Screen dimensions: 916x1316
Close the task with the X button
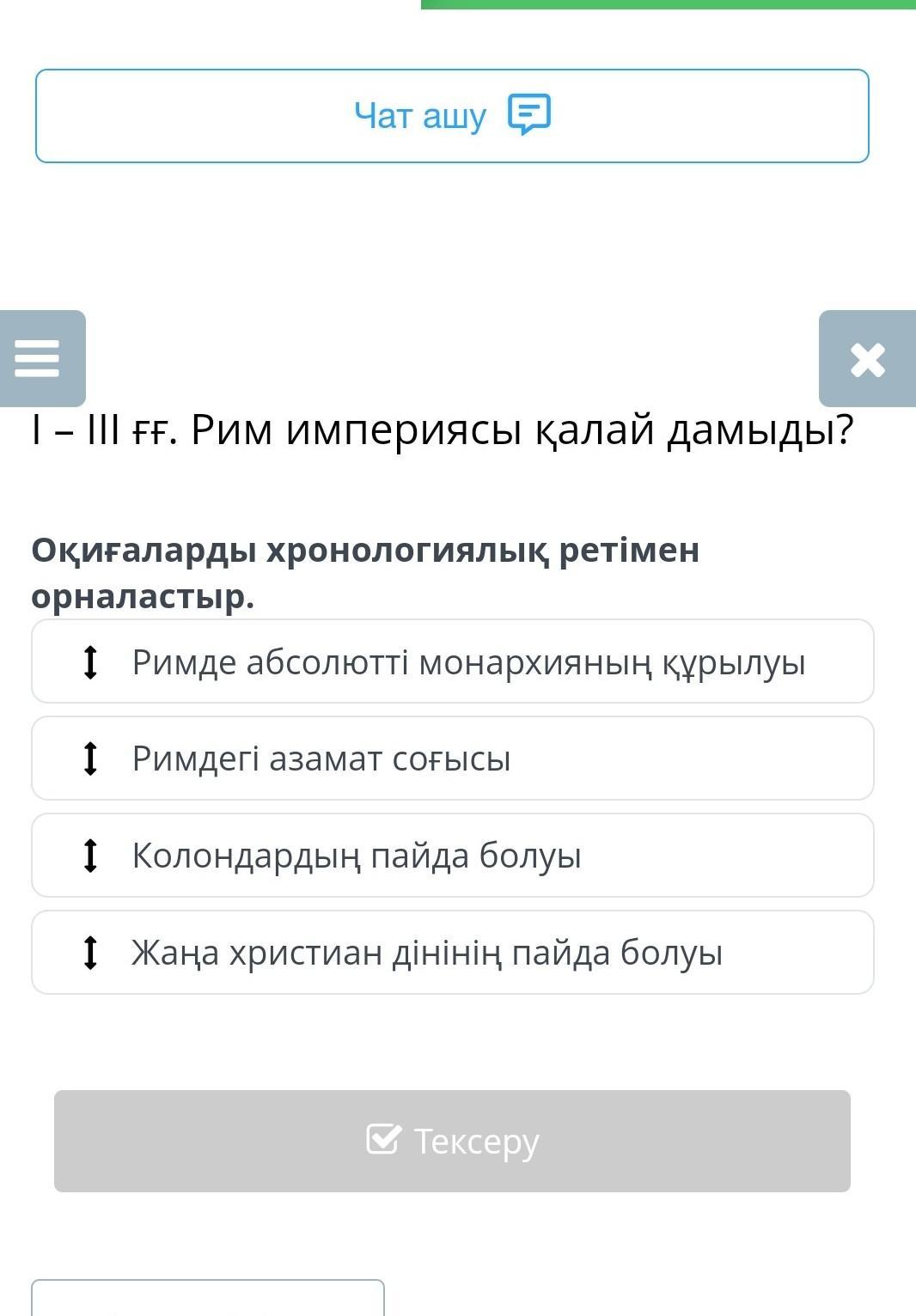(x=868, y=358)
